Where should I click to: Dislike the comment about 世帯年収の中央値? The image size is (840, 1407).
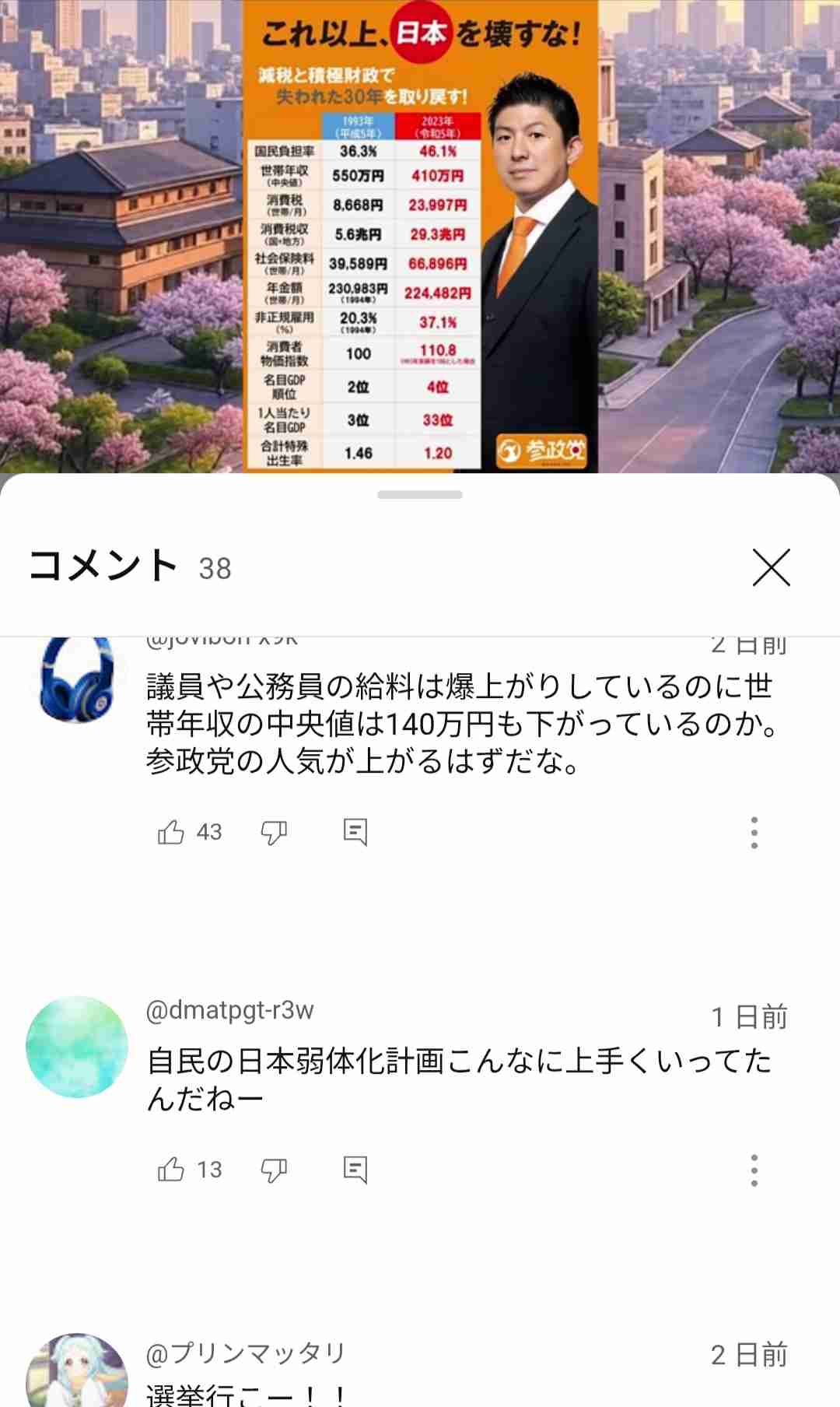tap(274, 832)
